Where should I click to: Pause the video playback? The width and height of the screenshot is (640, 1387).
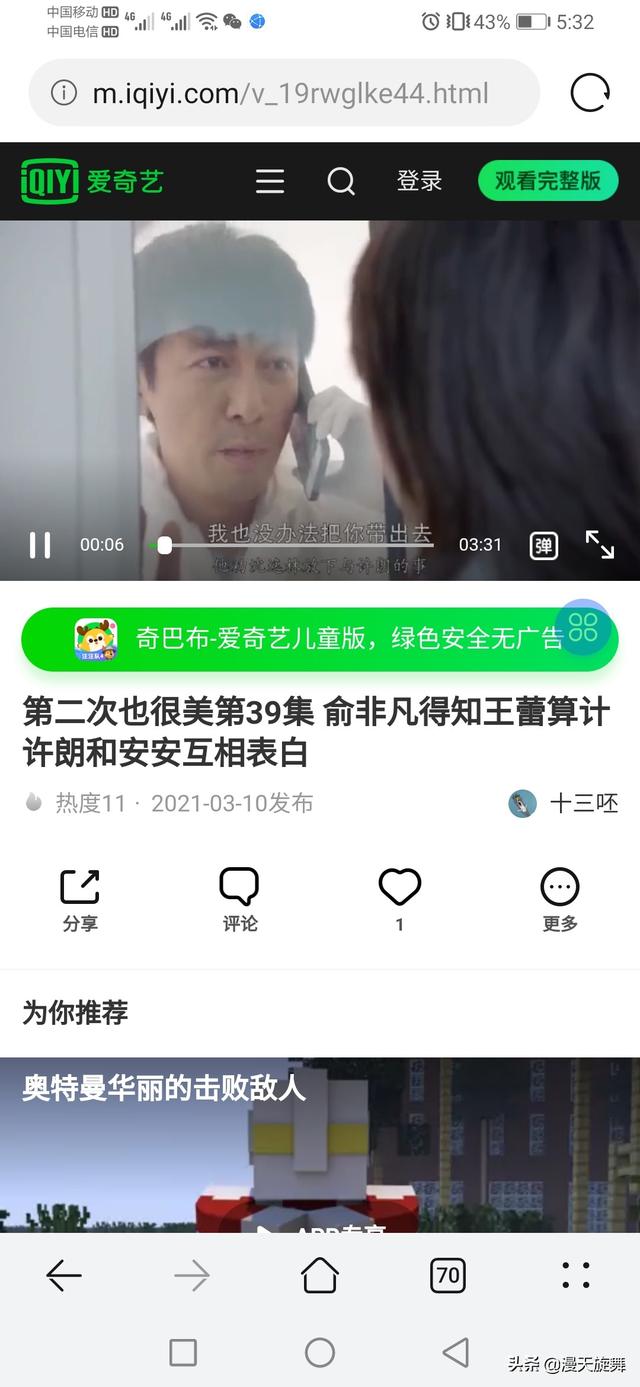(40, 545)
